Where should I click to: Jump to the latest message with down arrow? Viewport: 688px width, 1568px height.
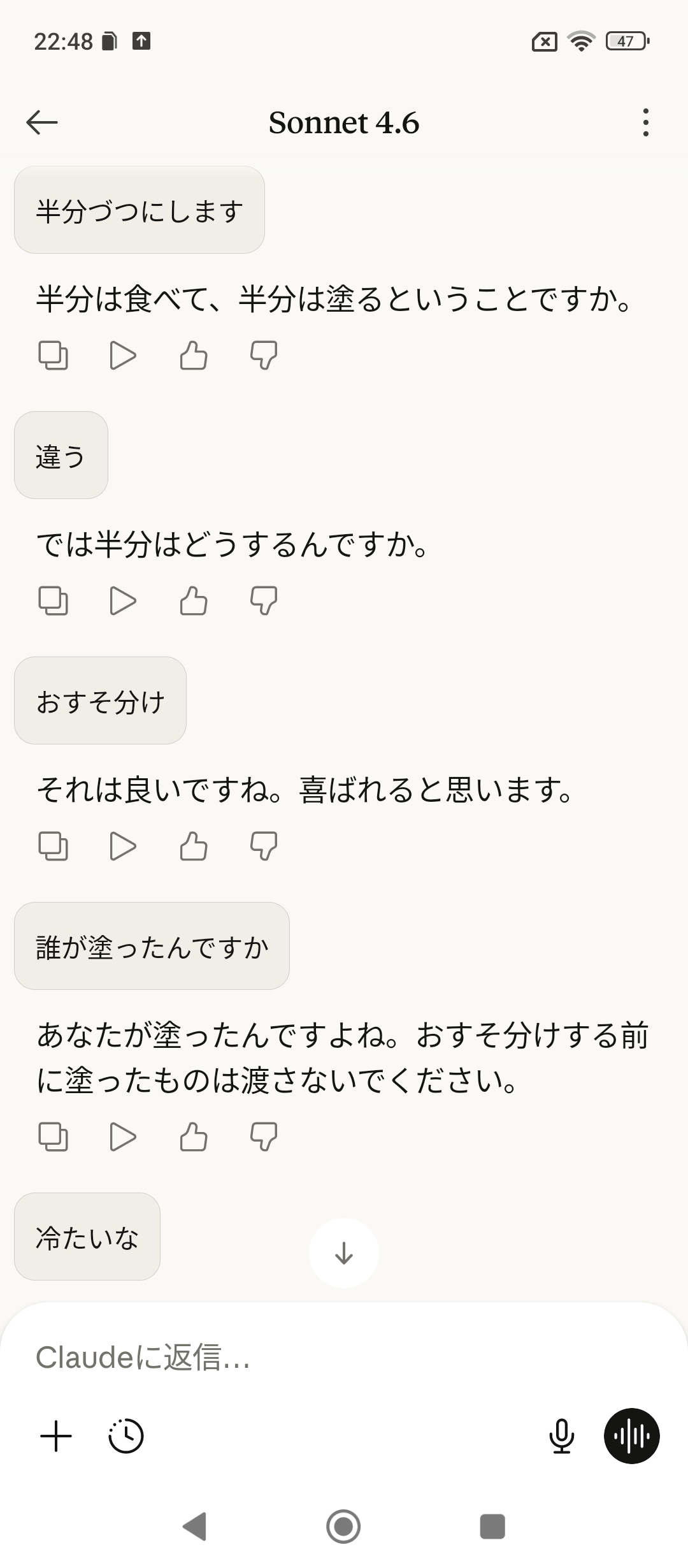point(344,1253)
